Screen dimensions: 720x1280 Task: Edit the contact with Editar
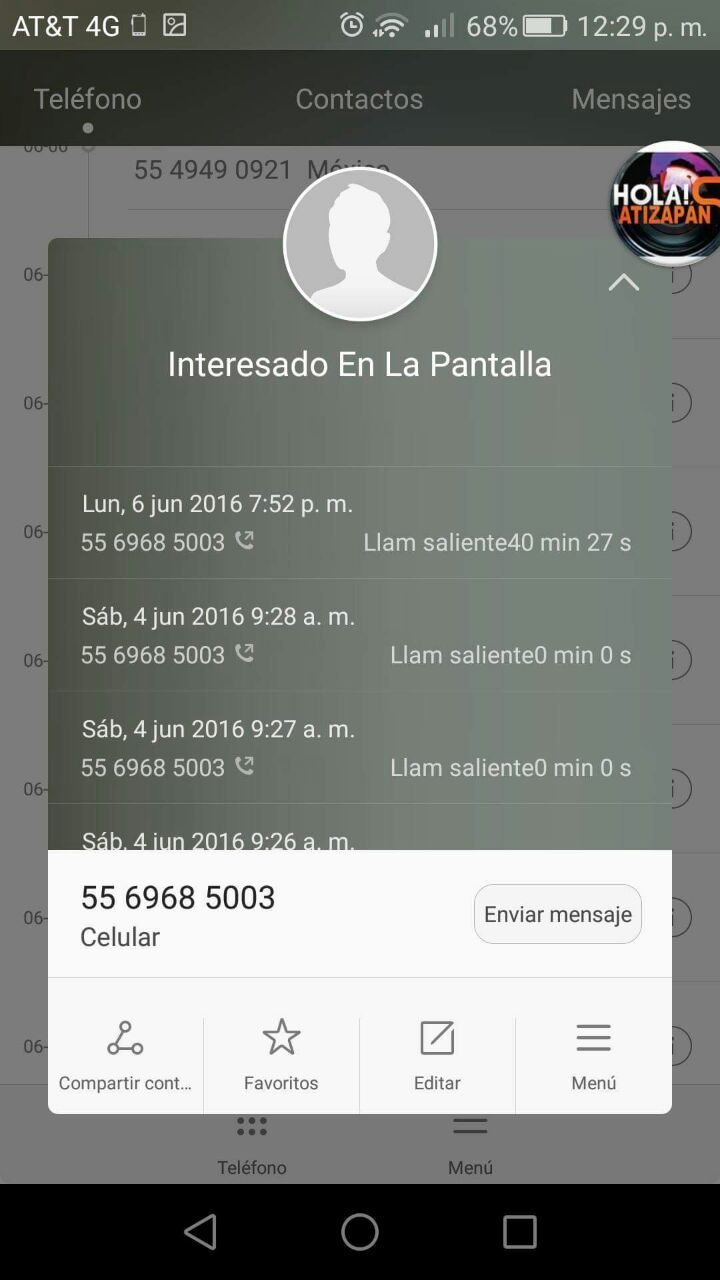coord(437,1054)
